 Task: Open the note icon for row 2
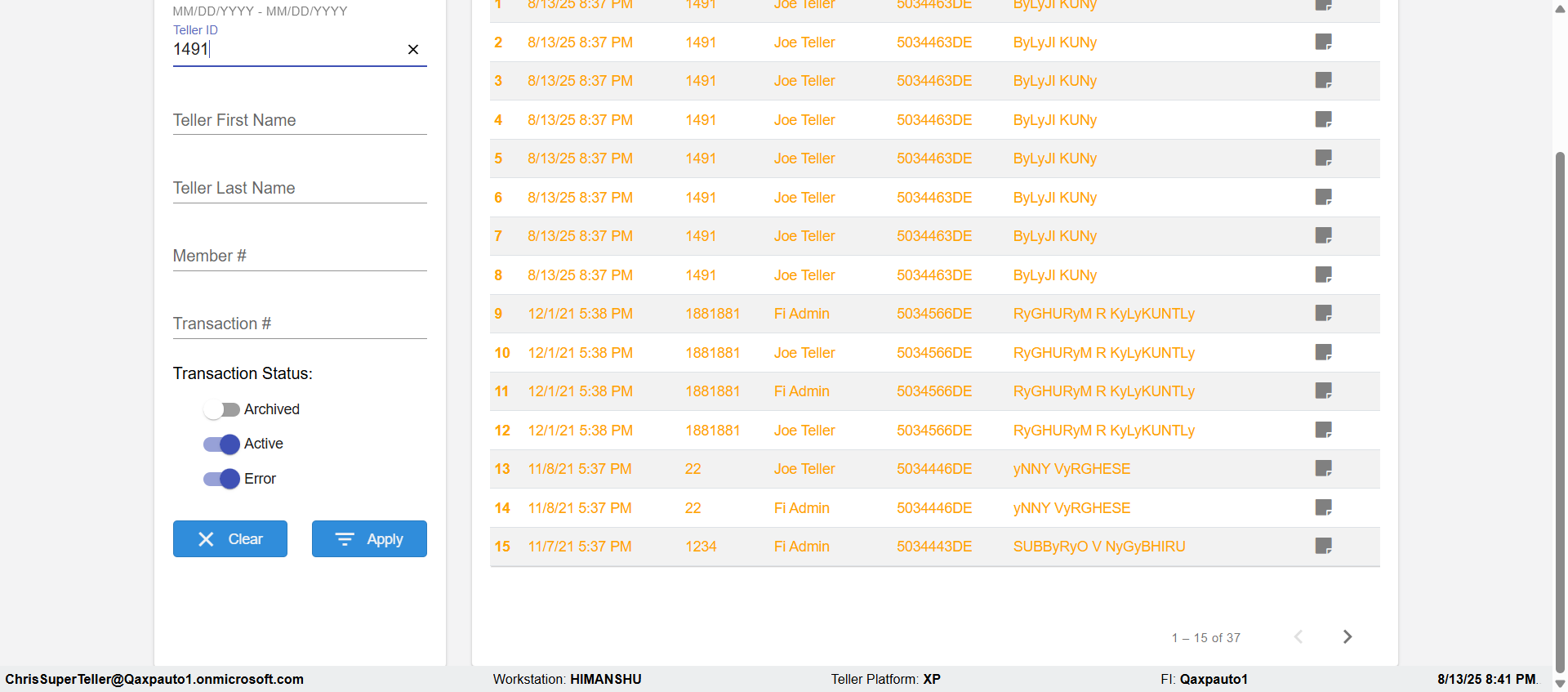pyautogui.click(x=1323, y=42)
